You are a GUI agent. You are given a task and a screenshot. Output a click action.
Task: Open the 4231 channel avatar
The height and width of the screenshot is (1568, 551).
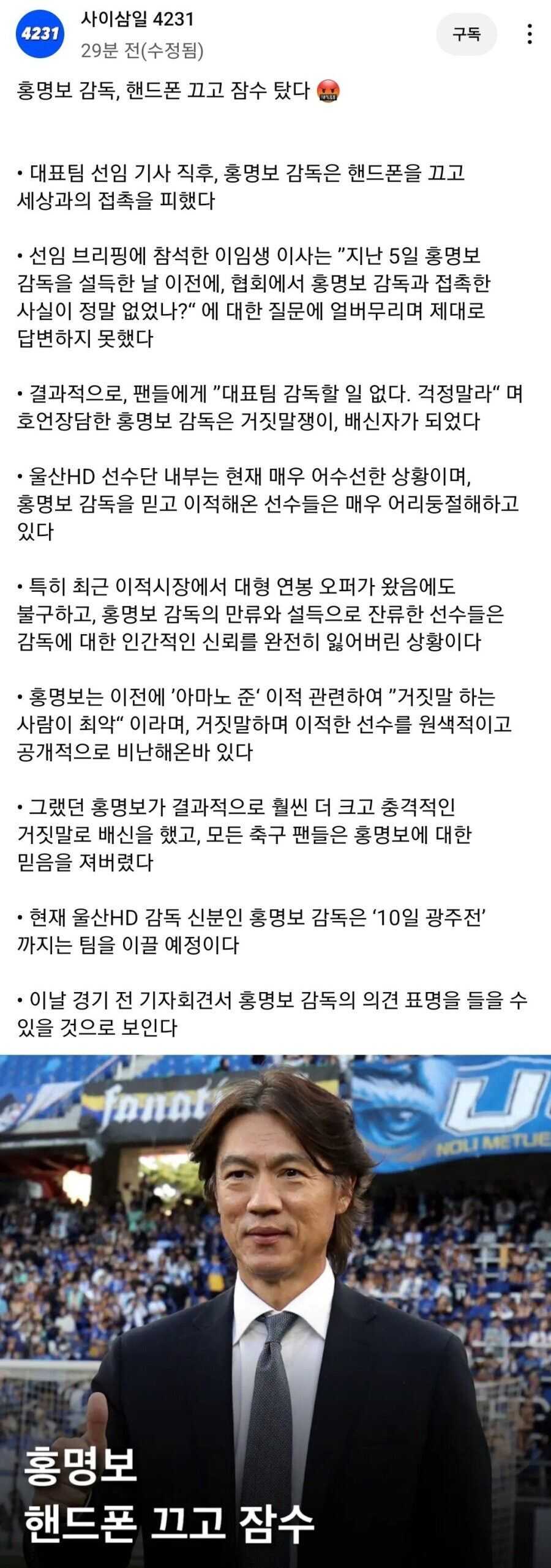[40, 34]
